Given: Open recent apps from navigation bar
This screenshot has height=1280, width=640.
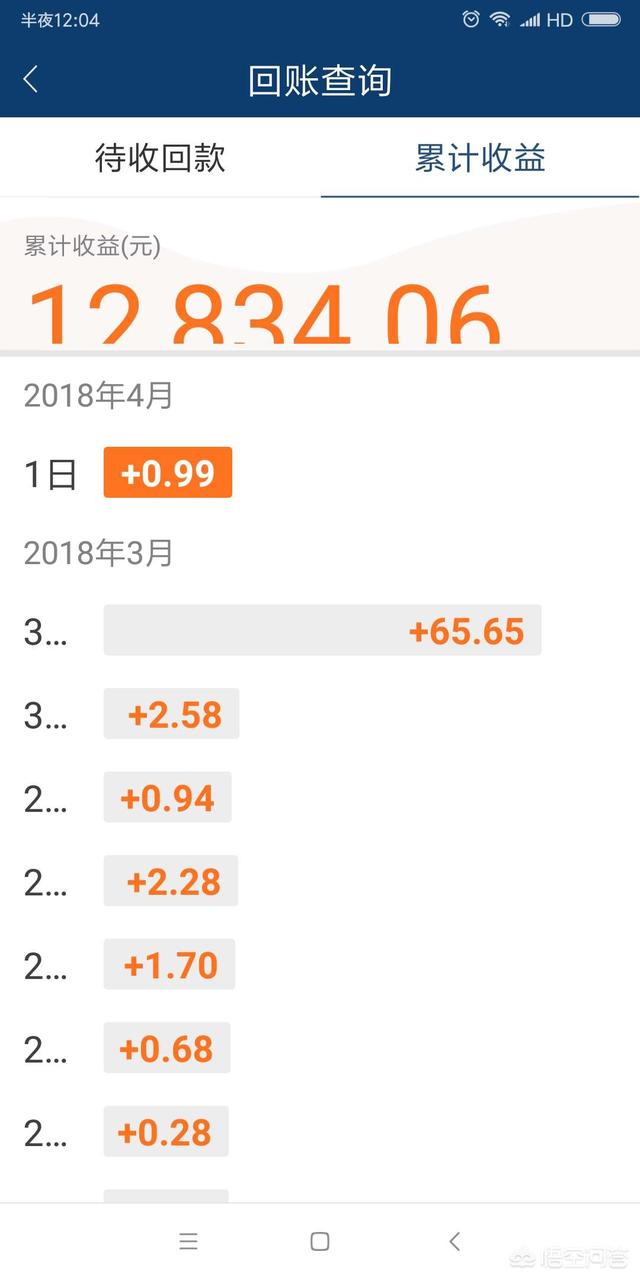Looking at the screenshot, I should 188,1241.
